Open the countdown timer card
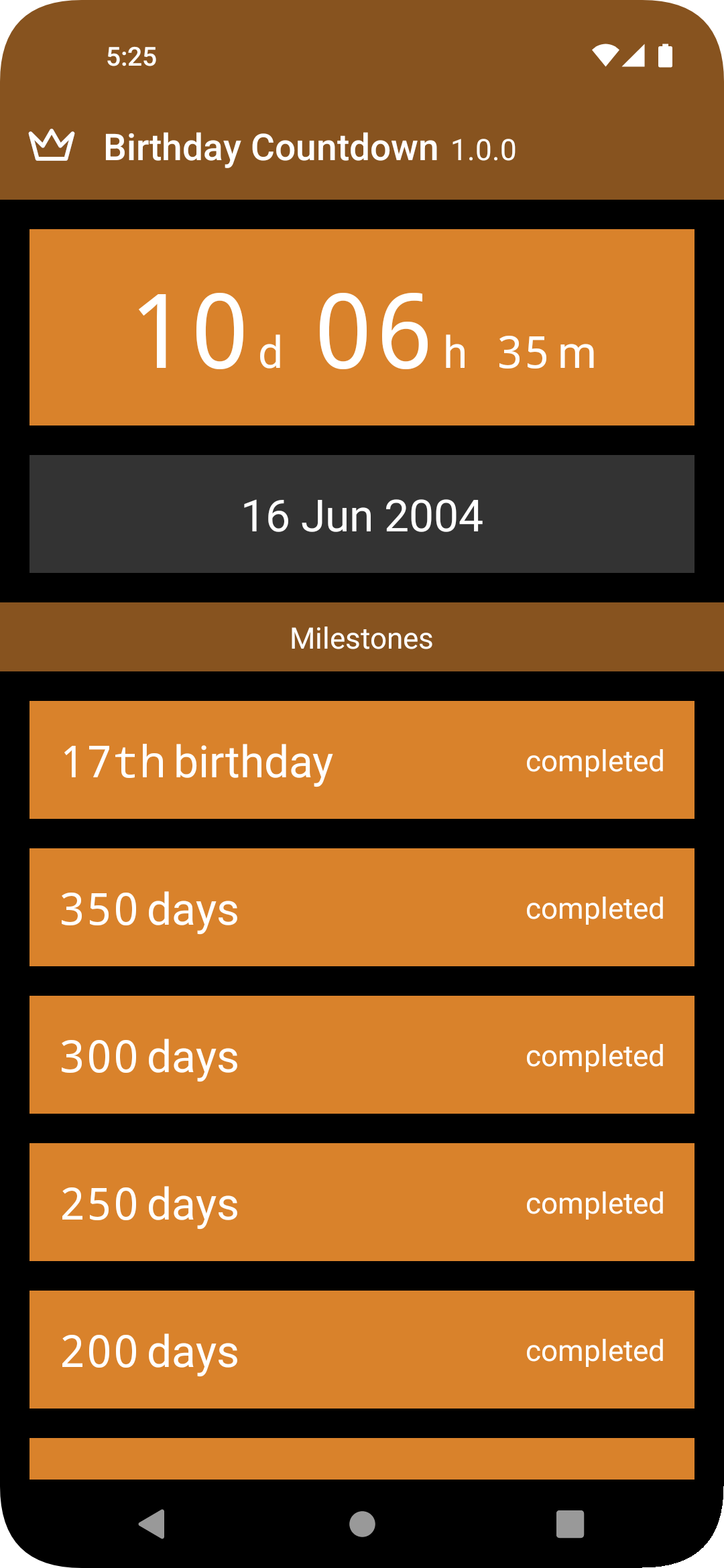 click(x=362, y=328)
